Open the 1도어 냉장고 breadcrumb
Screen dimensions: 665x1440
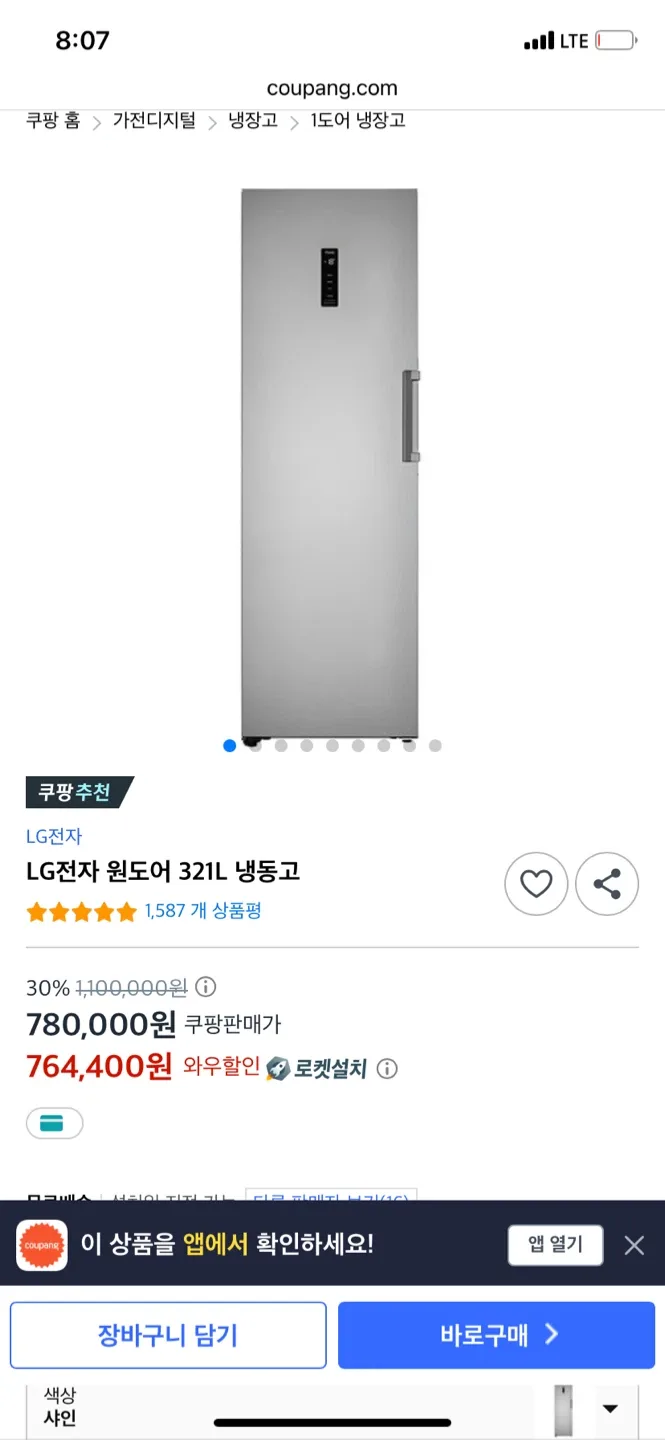pyautogui.click(x=358, y=121)
